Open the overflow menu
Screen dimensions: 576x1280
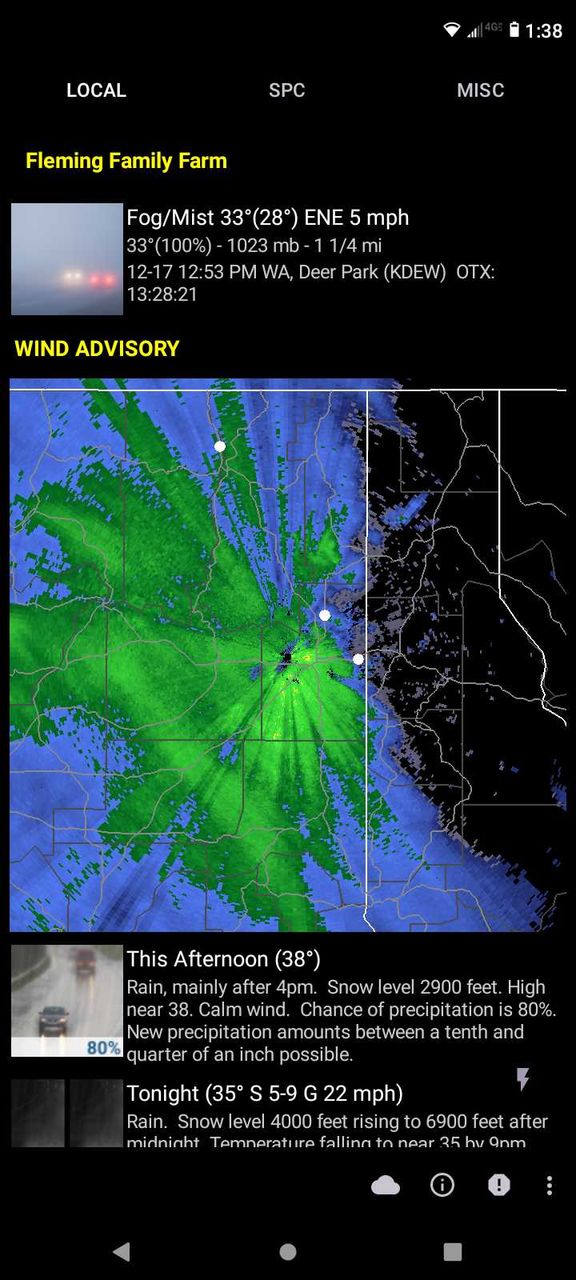549,1185
